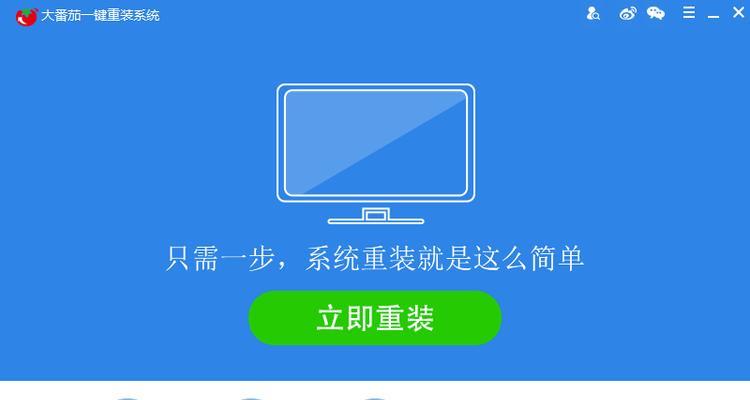Screen dimensions: 750x400
Task: Minimize the window
Action: pyautogui.click(x=714, y=15)
